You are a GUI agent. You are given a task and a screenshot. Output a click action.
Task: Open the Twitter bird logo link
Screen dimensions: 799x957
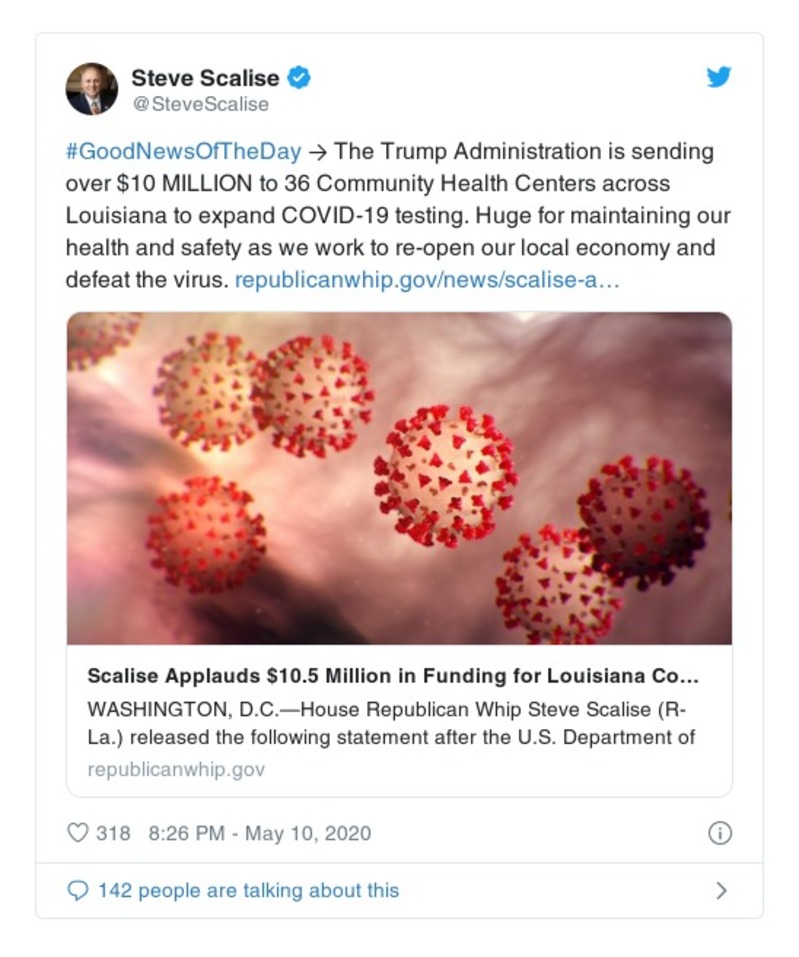pos(719,77)
